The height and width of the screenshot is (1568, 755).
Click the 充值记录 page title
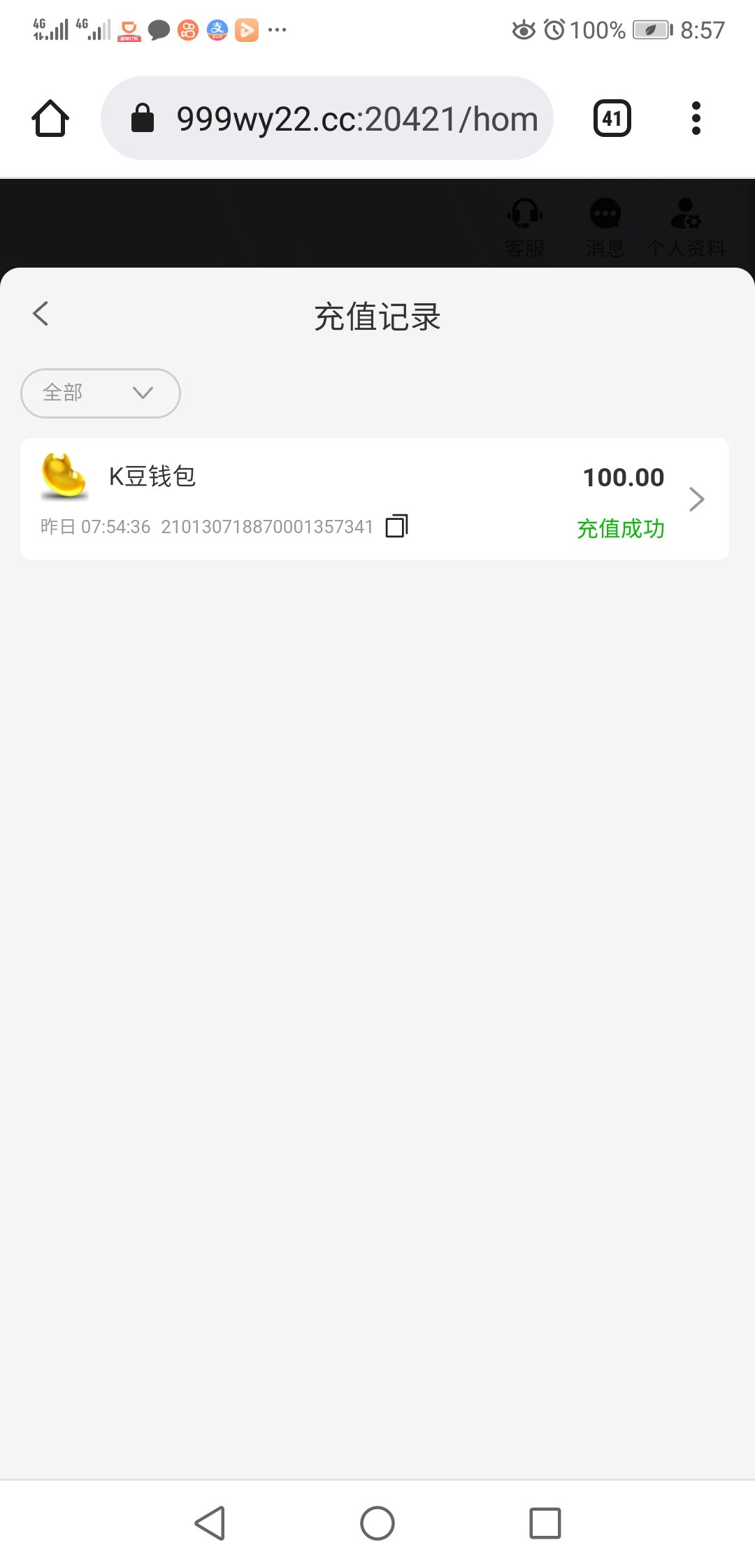[x=377, y=316]
